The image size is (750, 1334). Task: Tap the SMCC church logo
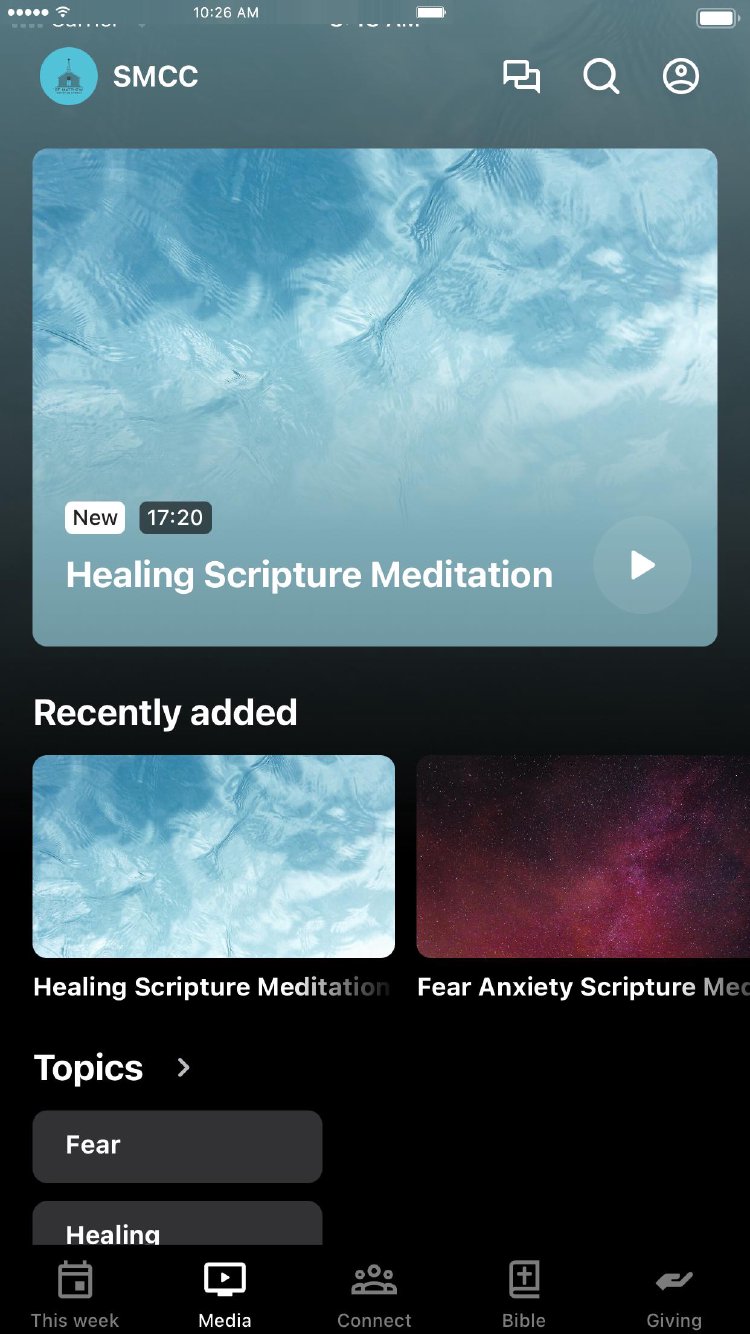pos(69,77)
